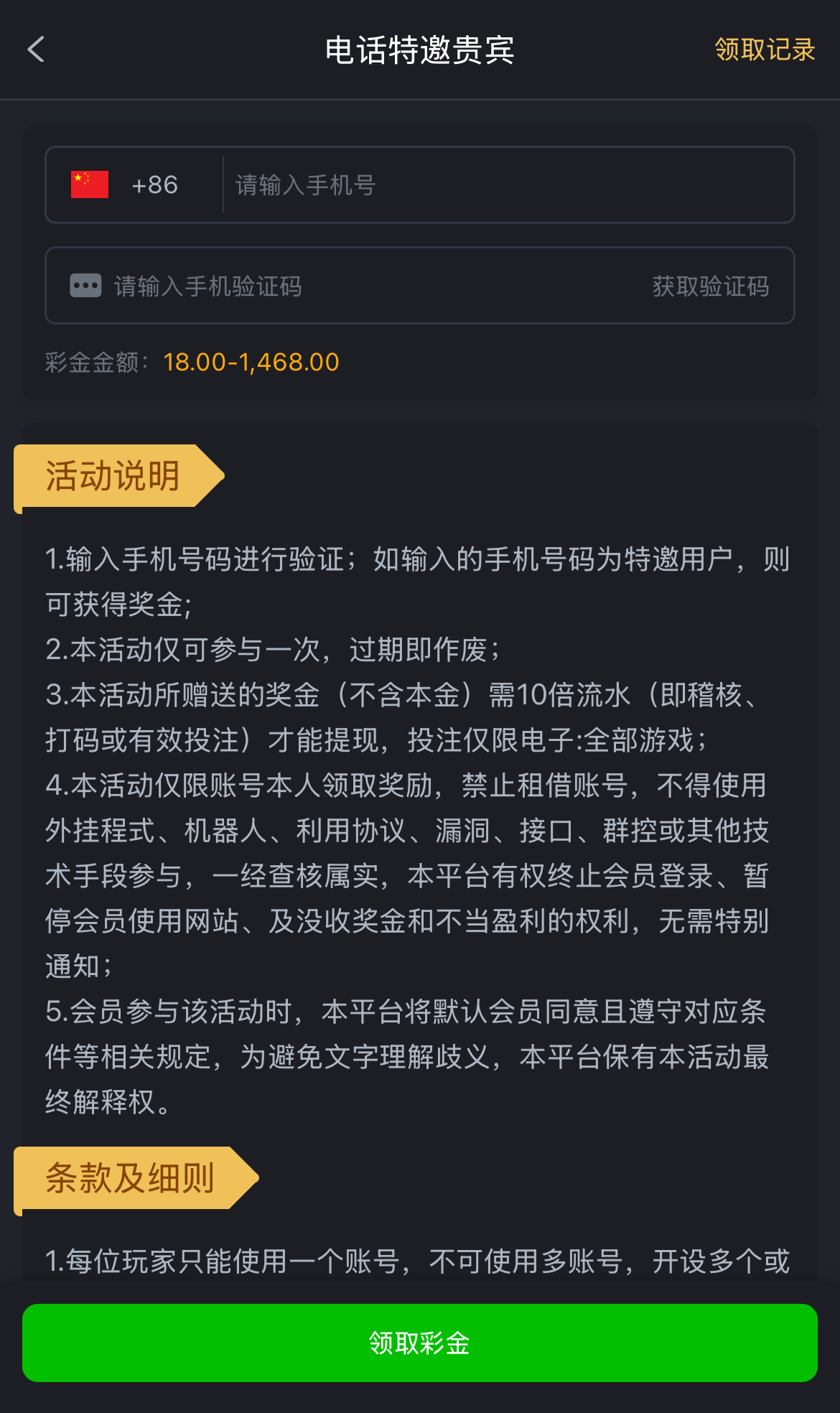Viewport: 840px width, 1413px height.
Task: Tap the green 领取彩金 button
Action: (x=420, y=1343)
